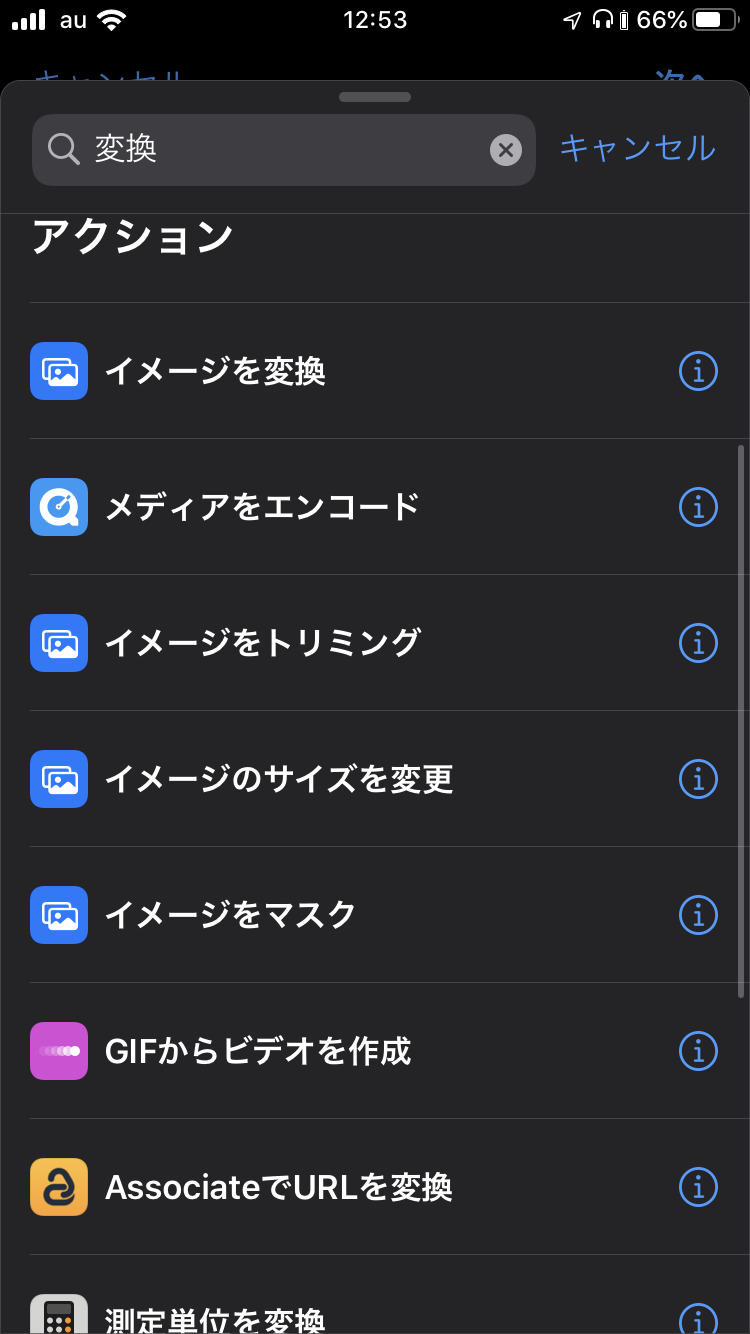Open info for GIFからビデオを作成
Image resolution: width=750 pixels, height=1334 pixels.
[x=698, y=1051]
